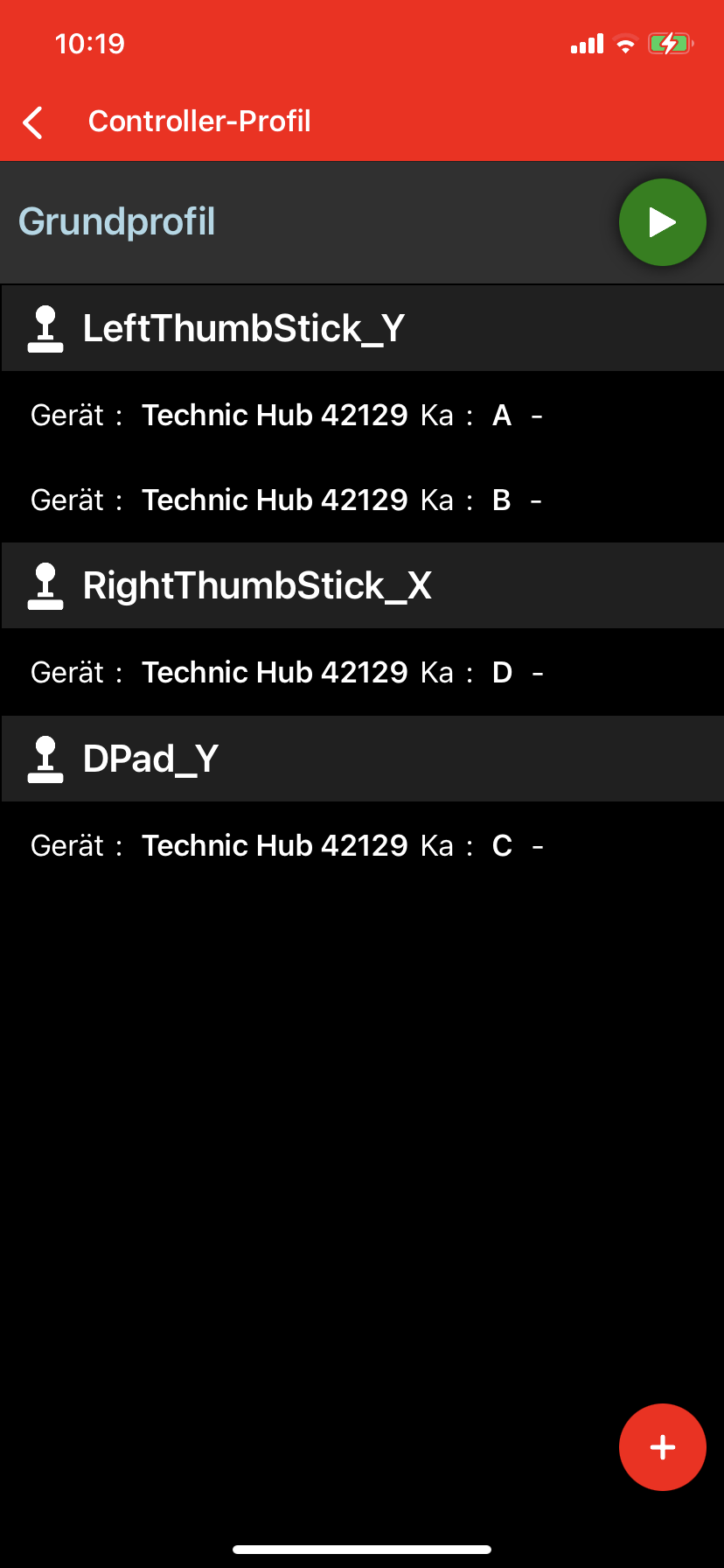Open the channel B assignment row
The width and height of the screenshot is (724, 1568).
tap(362, 500)
